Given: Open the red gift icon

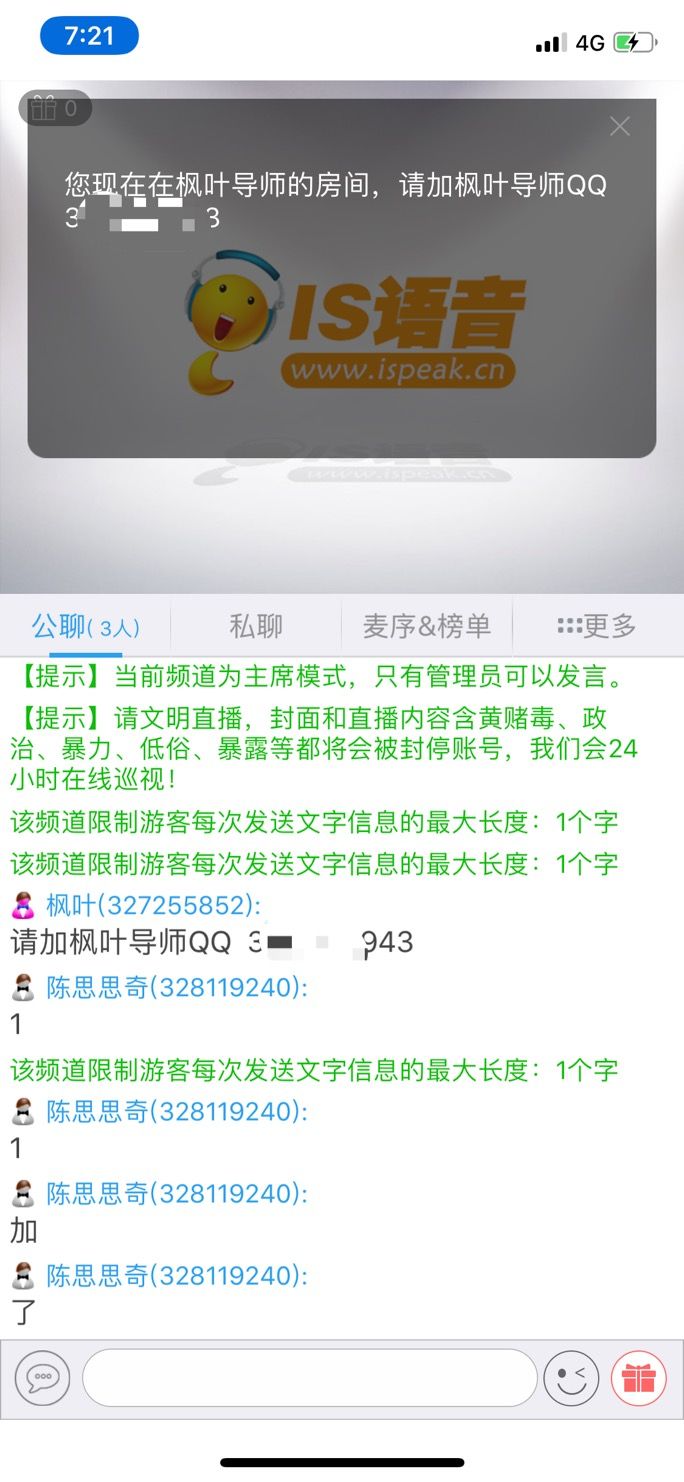Looking at the screenshot, I should pos(638,1378).
